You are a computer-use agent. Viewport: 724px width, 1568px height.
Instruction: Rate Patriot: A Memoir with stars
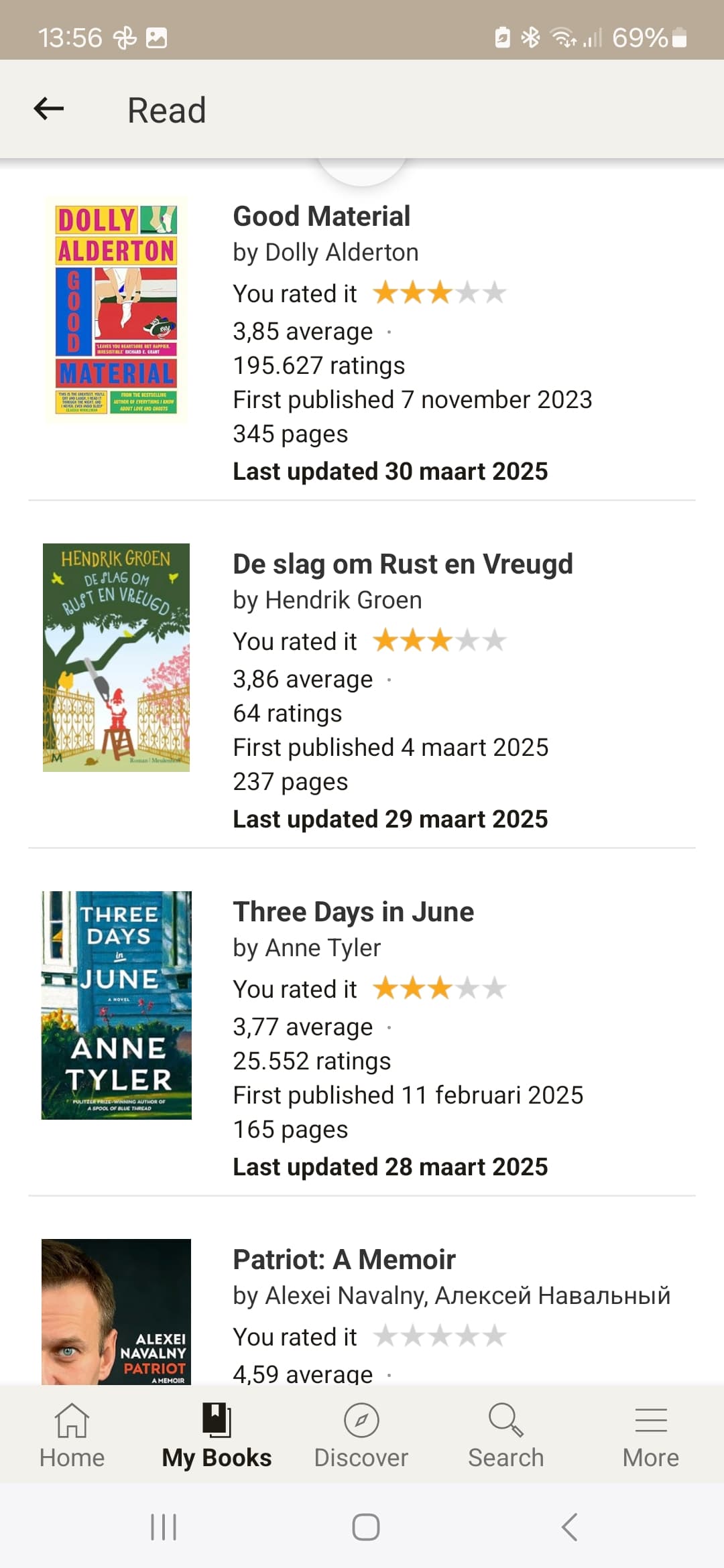(x=440, y=1336)
